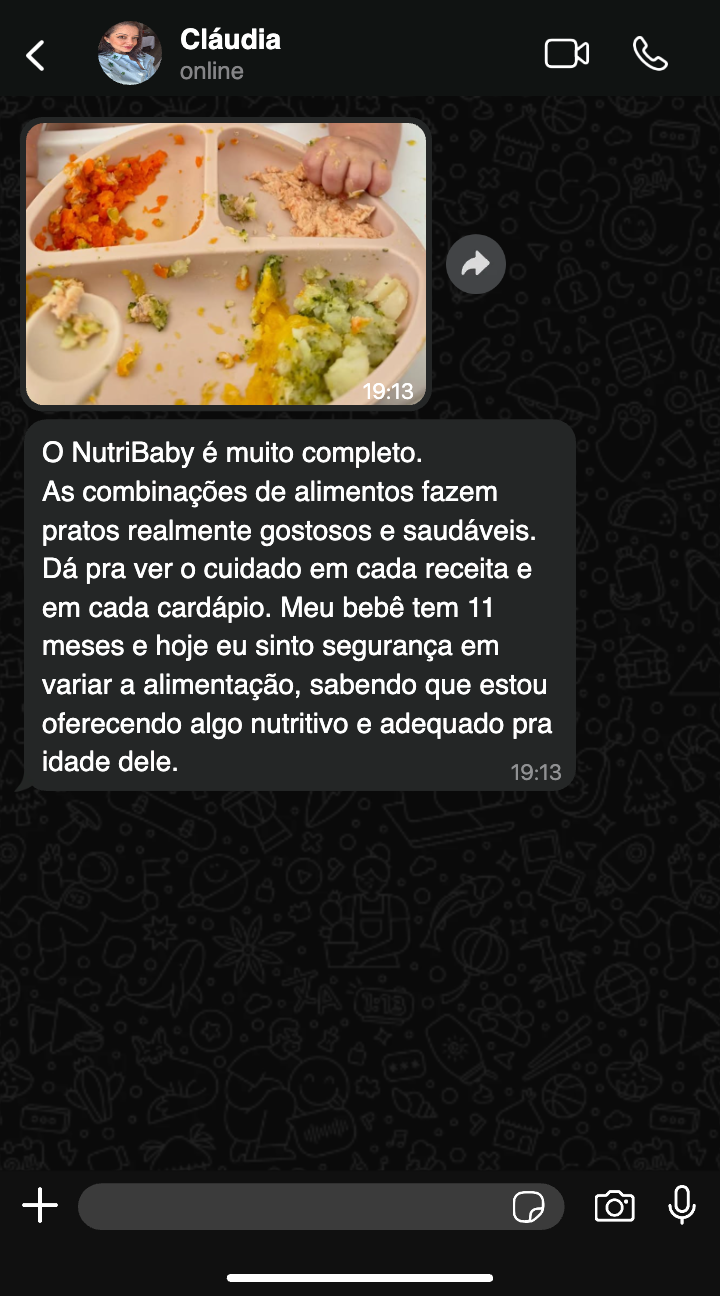The width and height of the screenshot is (720, 1296).
Task: Open the attachment plus menu
Action: (40, 1206)
